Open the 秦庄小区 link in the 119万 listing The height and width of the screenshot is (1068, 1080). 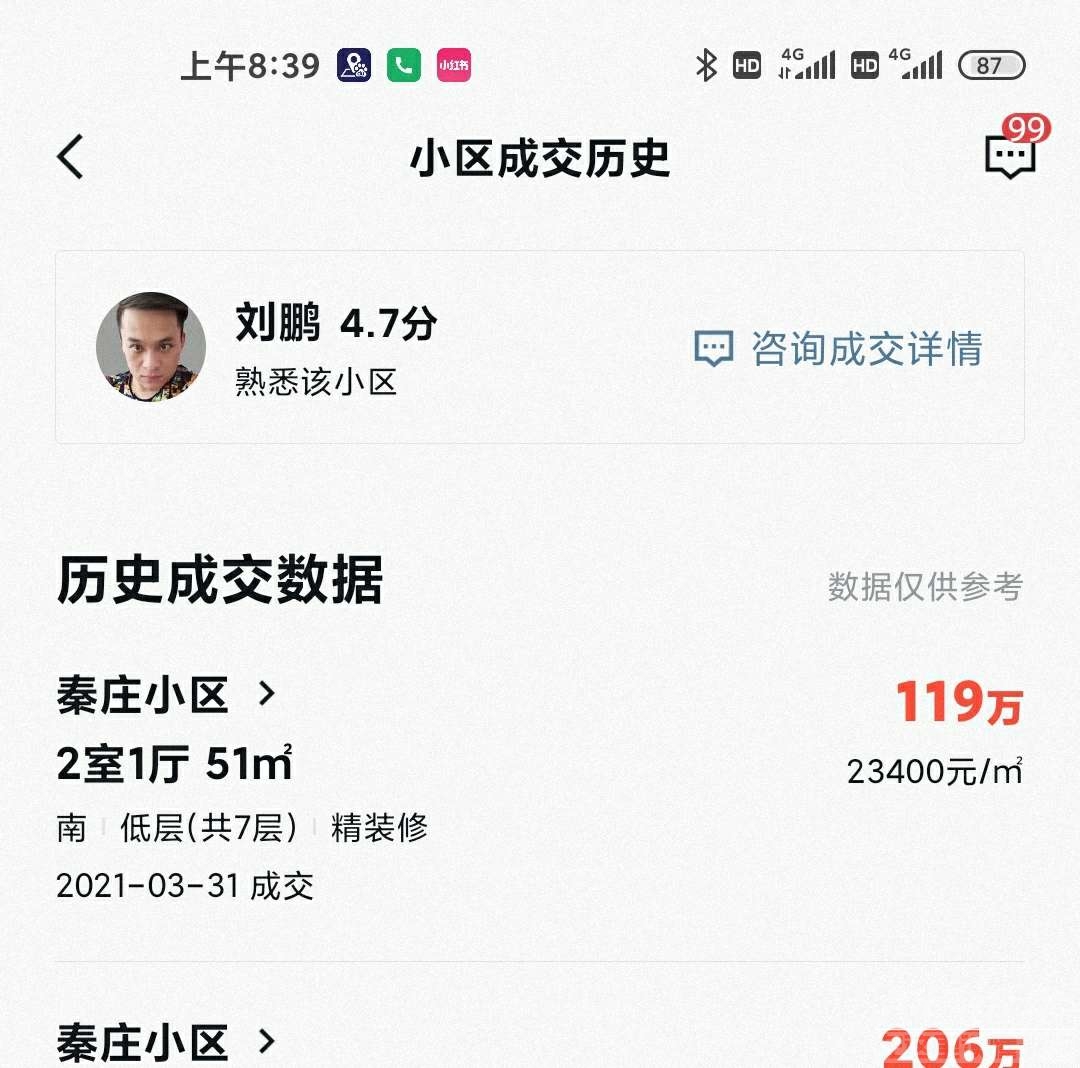(166, 695)
